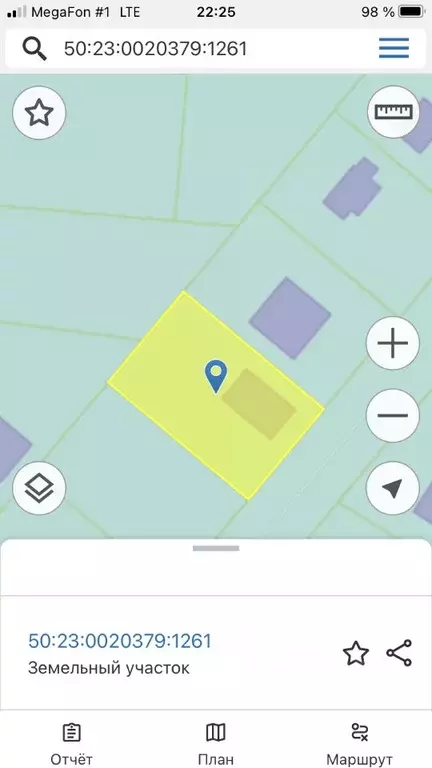Zoom out with the minus button

tap(393, 416)
